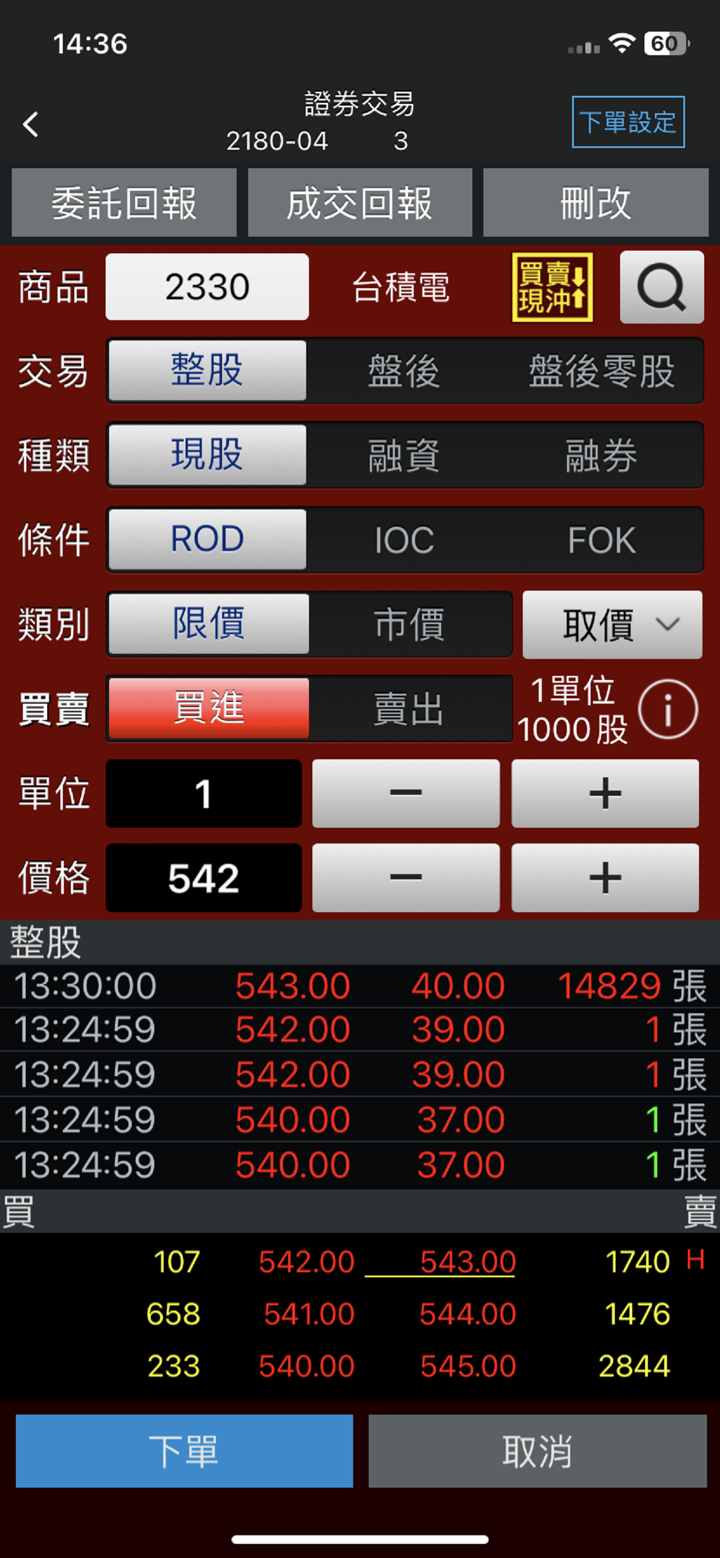Select 賣出 to sell
Screen dimensions: 720x1558
click(x=409, y=709)
